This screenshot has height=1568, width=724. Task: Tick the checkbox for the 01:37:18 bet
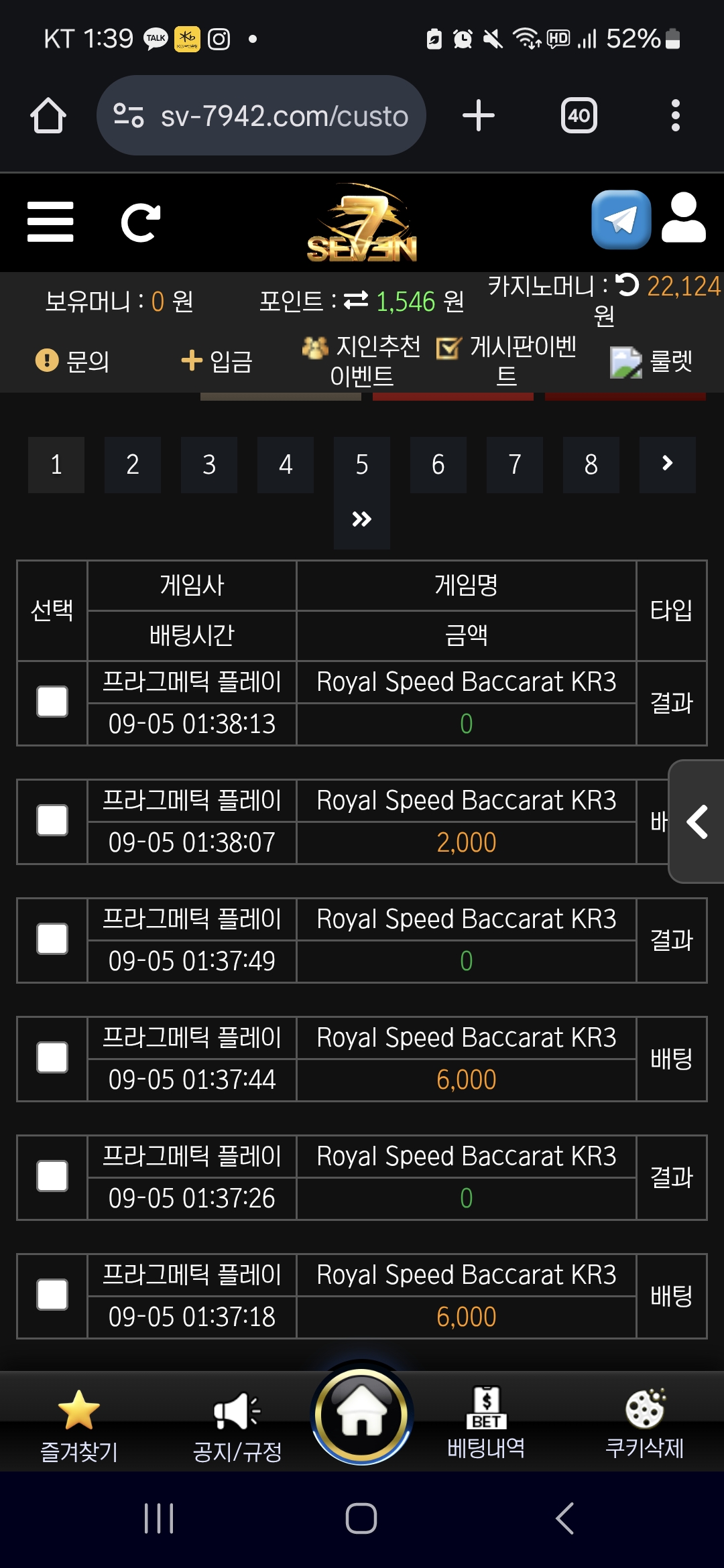[x=52, y=1295]
